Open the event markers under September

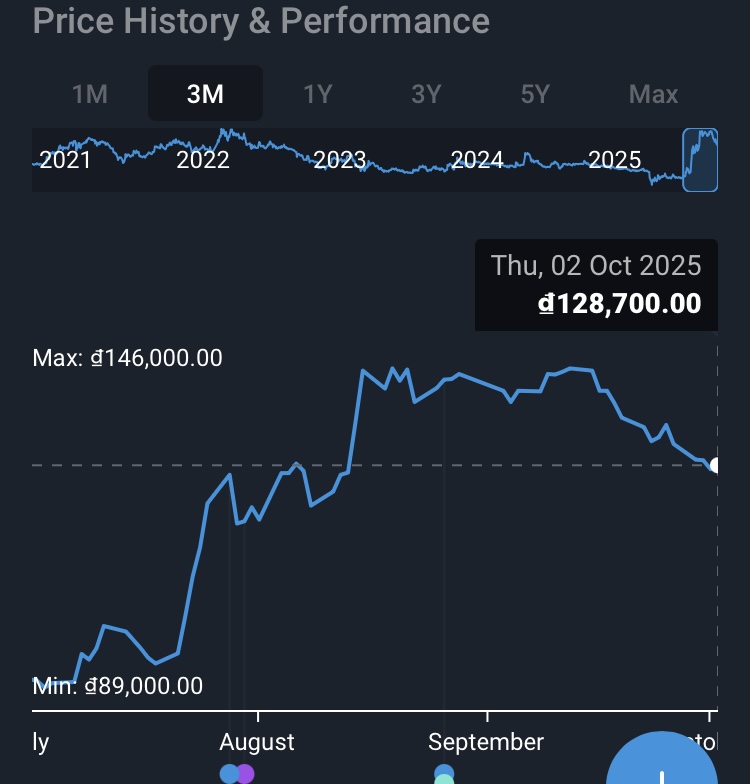(x=444, y=774)
